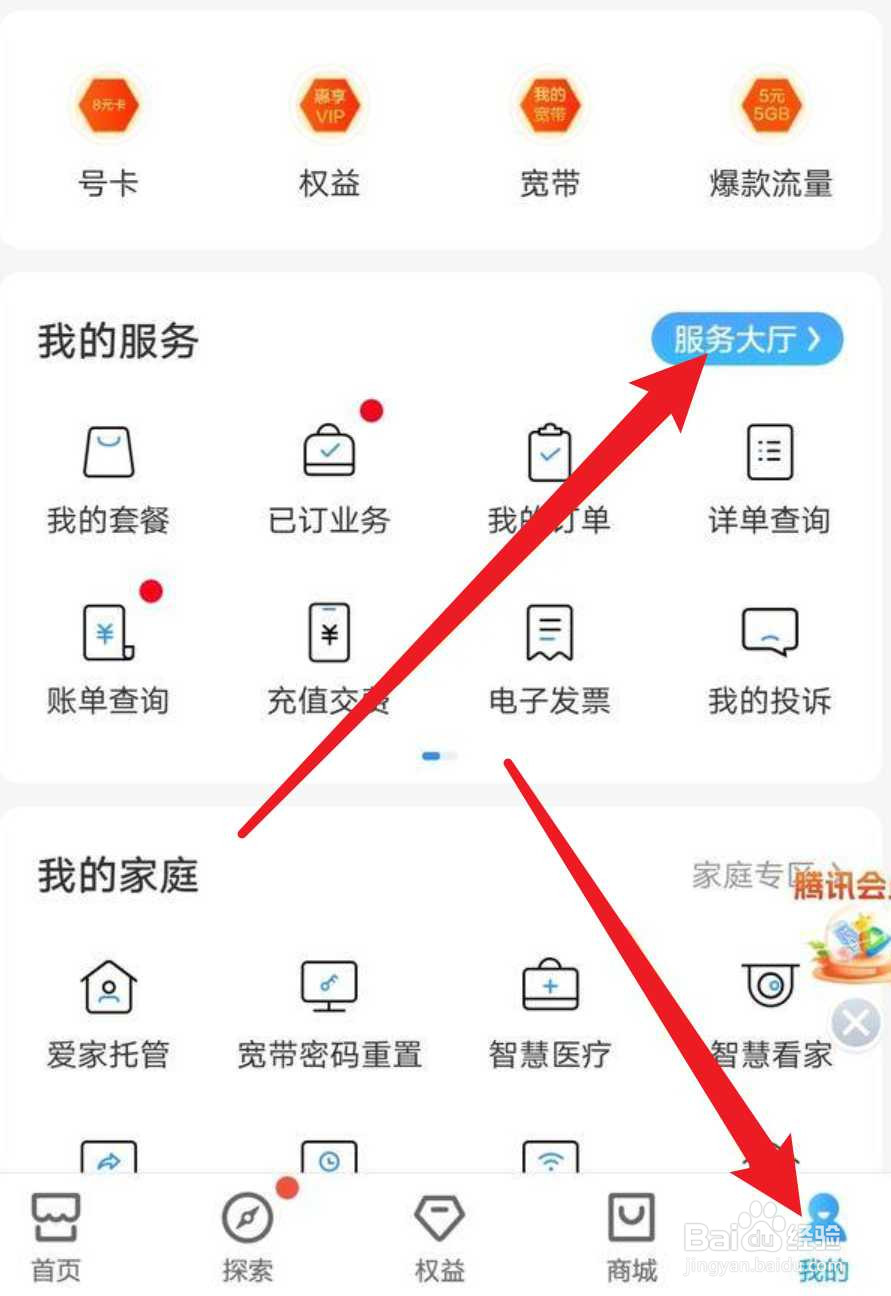
Task: Dismiss the 腾讯会员 promo banner
Action: pos(856,1022)
